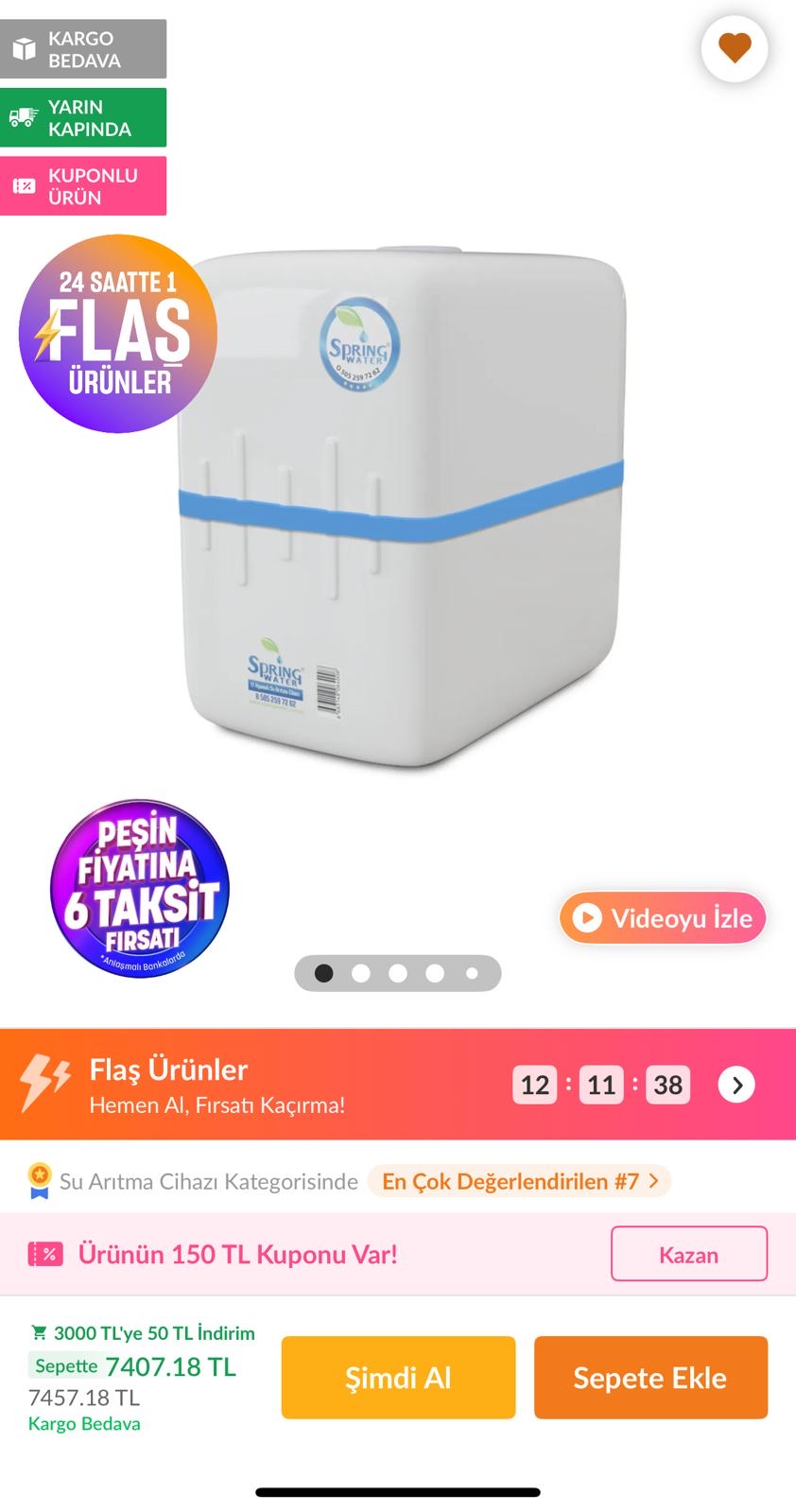Open the Spring Water product image
Viewport: 796px width, 1512px height.
click(x=403, y=508)
